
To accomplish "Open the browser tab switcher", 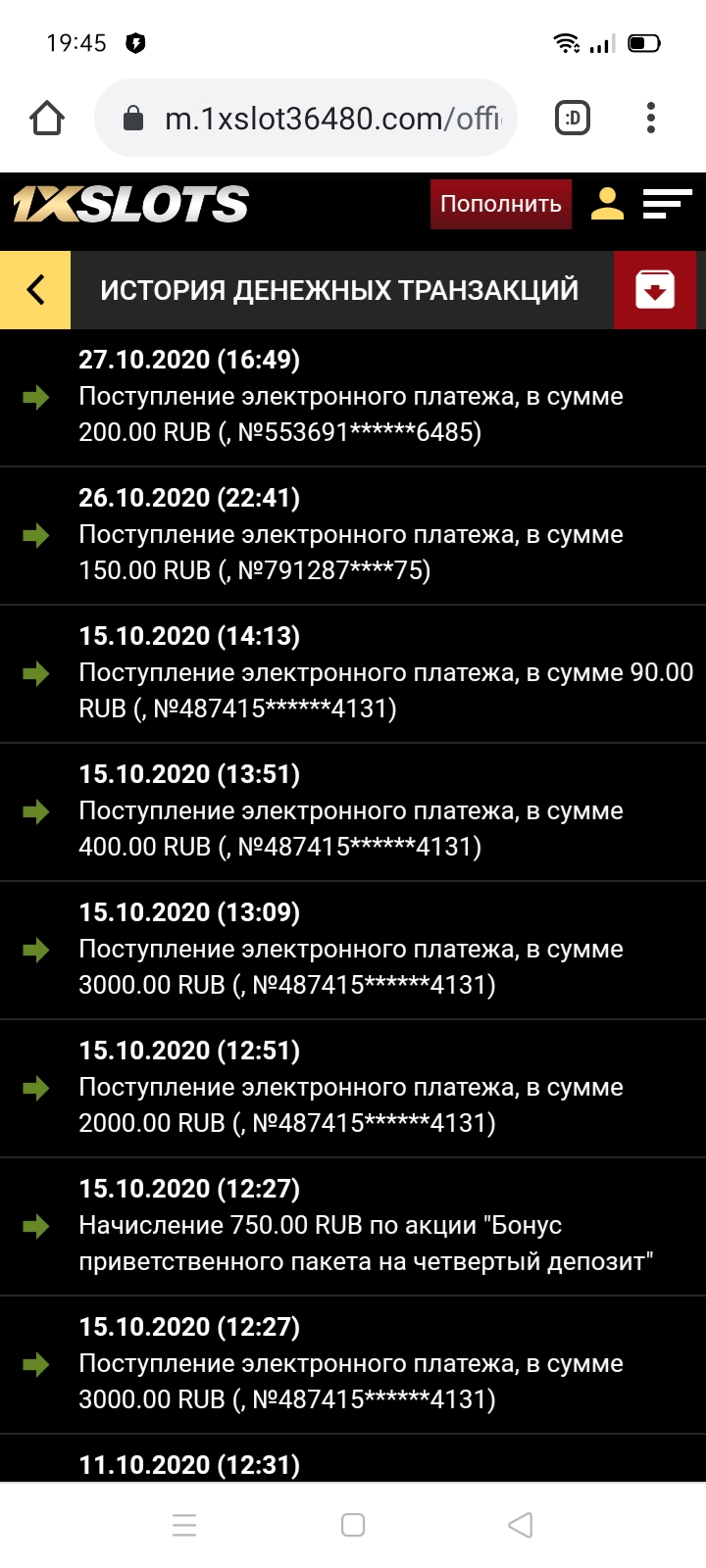I will (573, 119).
